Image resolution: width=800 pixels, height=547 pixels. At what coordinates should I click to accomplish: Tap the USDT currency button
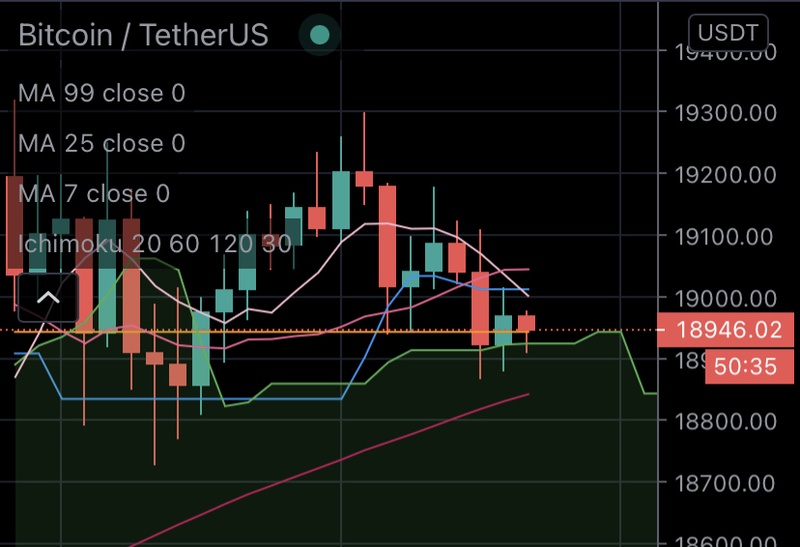pyautogui.click(x=729, y=33)
